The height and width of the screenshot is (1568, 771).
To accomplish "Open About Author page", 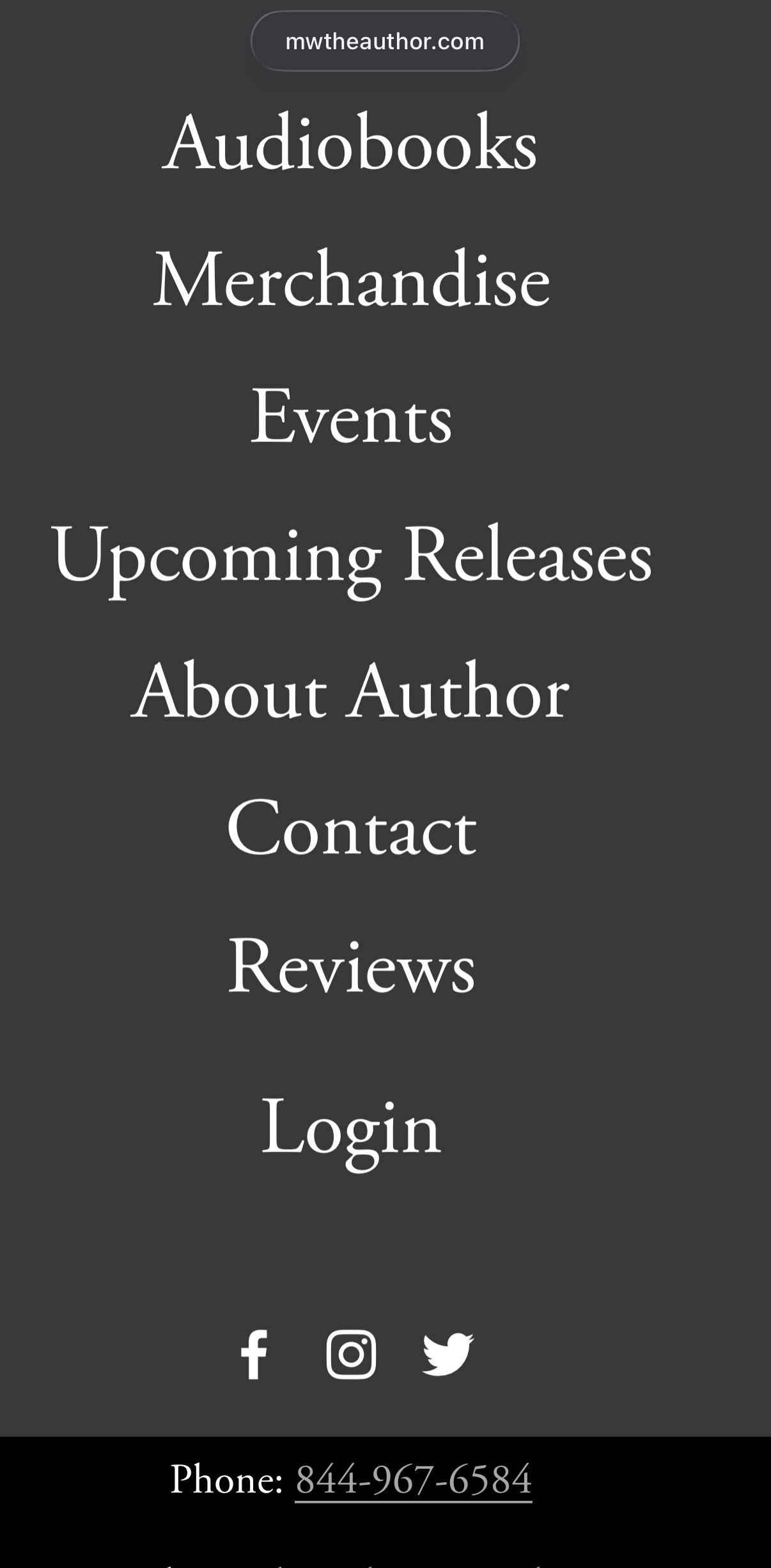I will tap(350, 693).
